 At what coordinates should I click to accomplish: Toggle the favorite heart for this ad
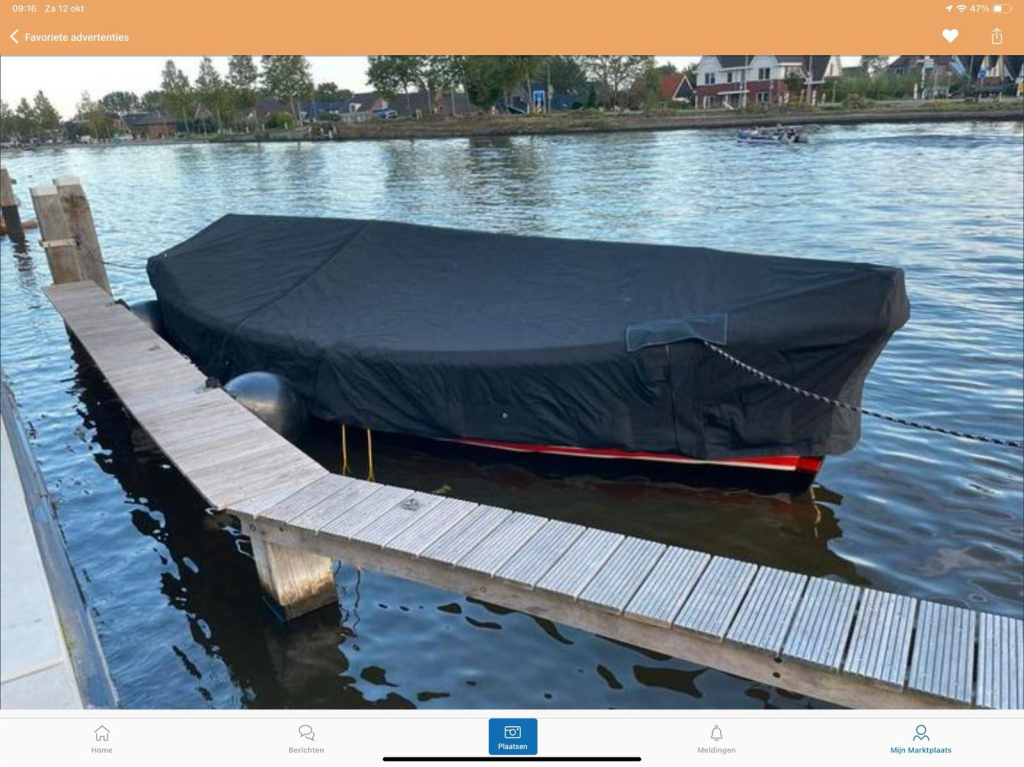click(x=950, y=36)
